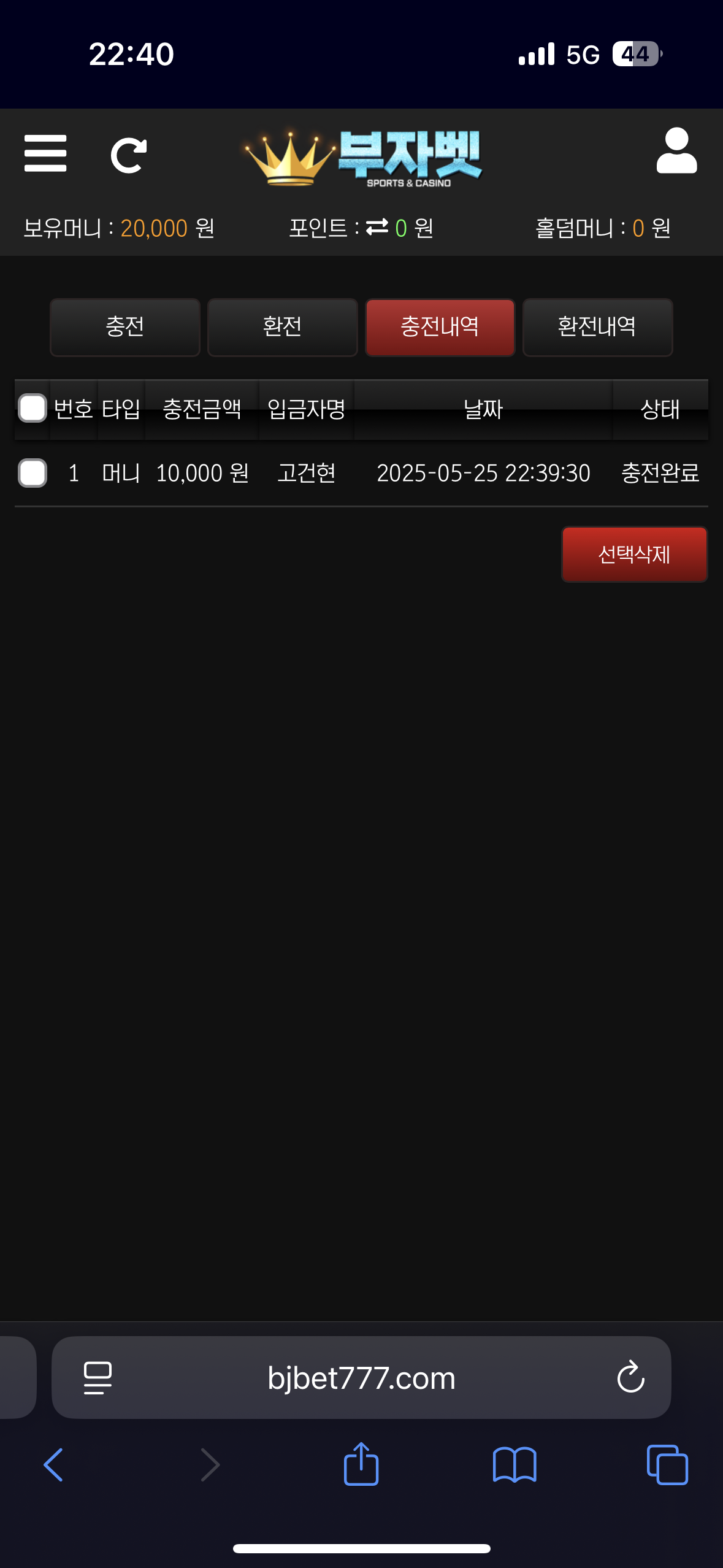Image resolution: width=723 pixels, height=1568 pixels.
Task: Tick the checkbox for row 1 고건현
Action: click(x=33, y=473)
